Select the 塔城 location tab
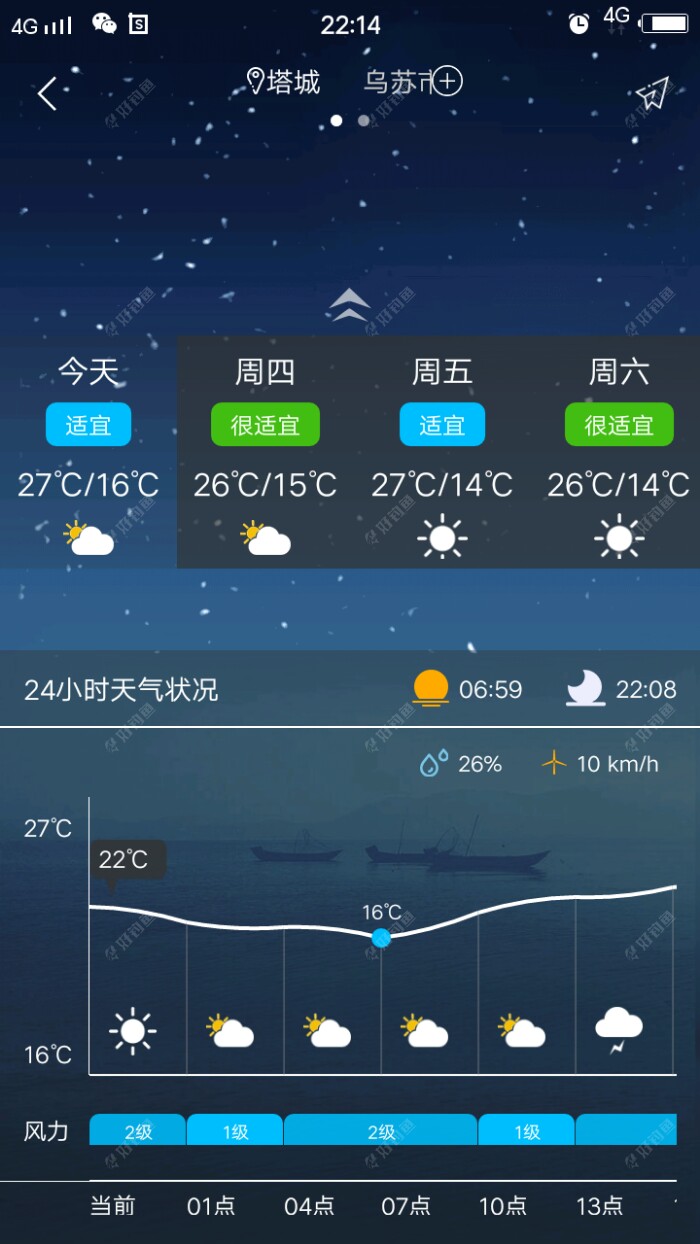700x1244 pixels. click(284, 82)
